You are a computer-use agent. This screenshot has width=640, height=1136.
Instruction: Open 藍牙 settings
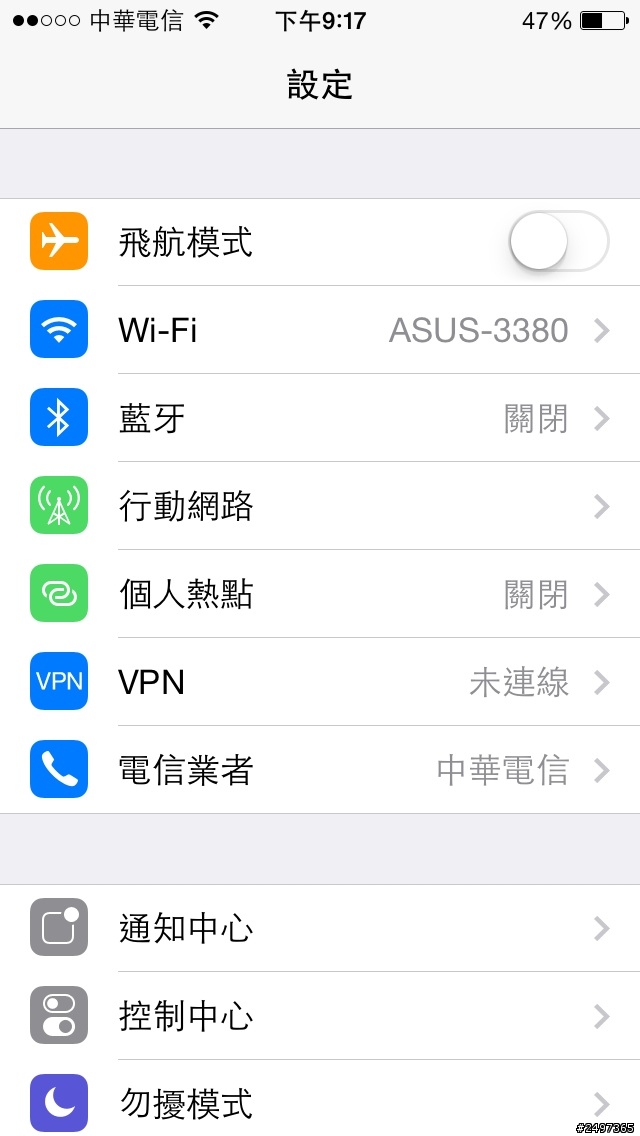[320, 418]
